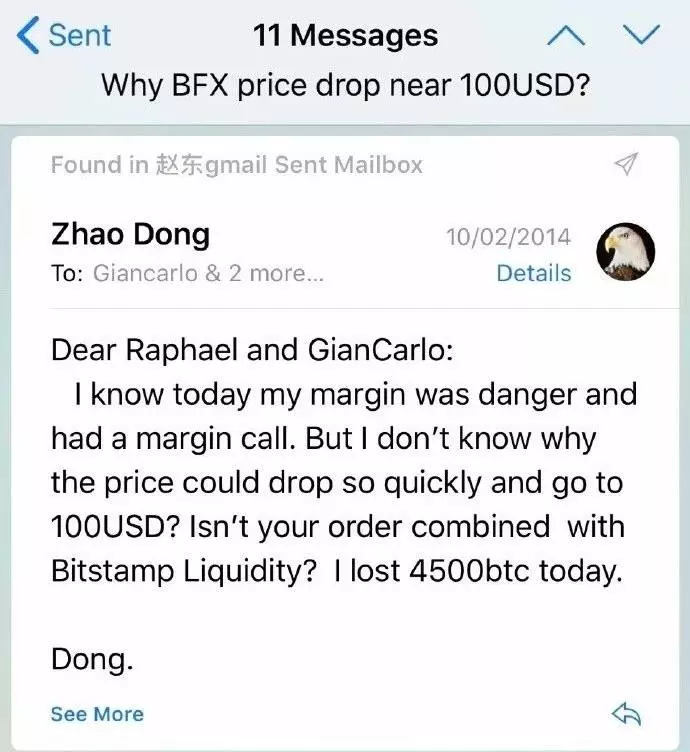Show recipients Giancarlo & 2 more
Screen dimensions: 690x752
[208, 273]
